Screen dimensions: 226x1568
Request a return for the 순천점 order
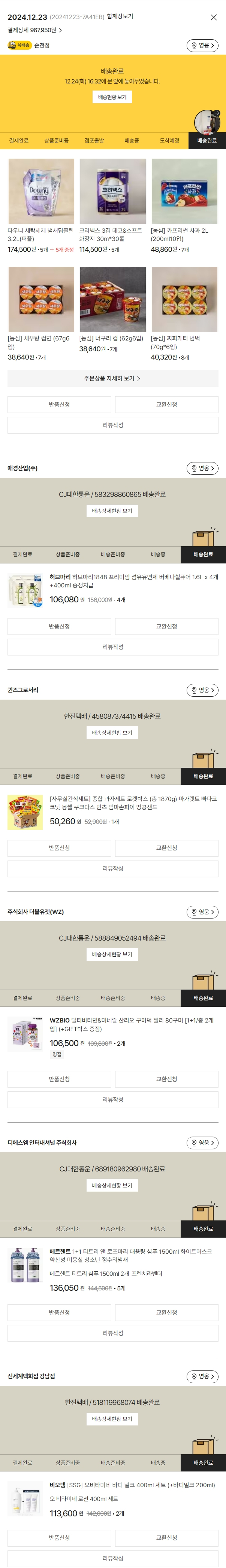(x=59, y=405)
